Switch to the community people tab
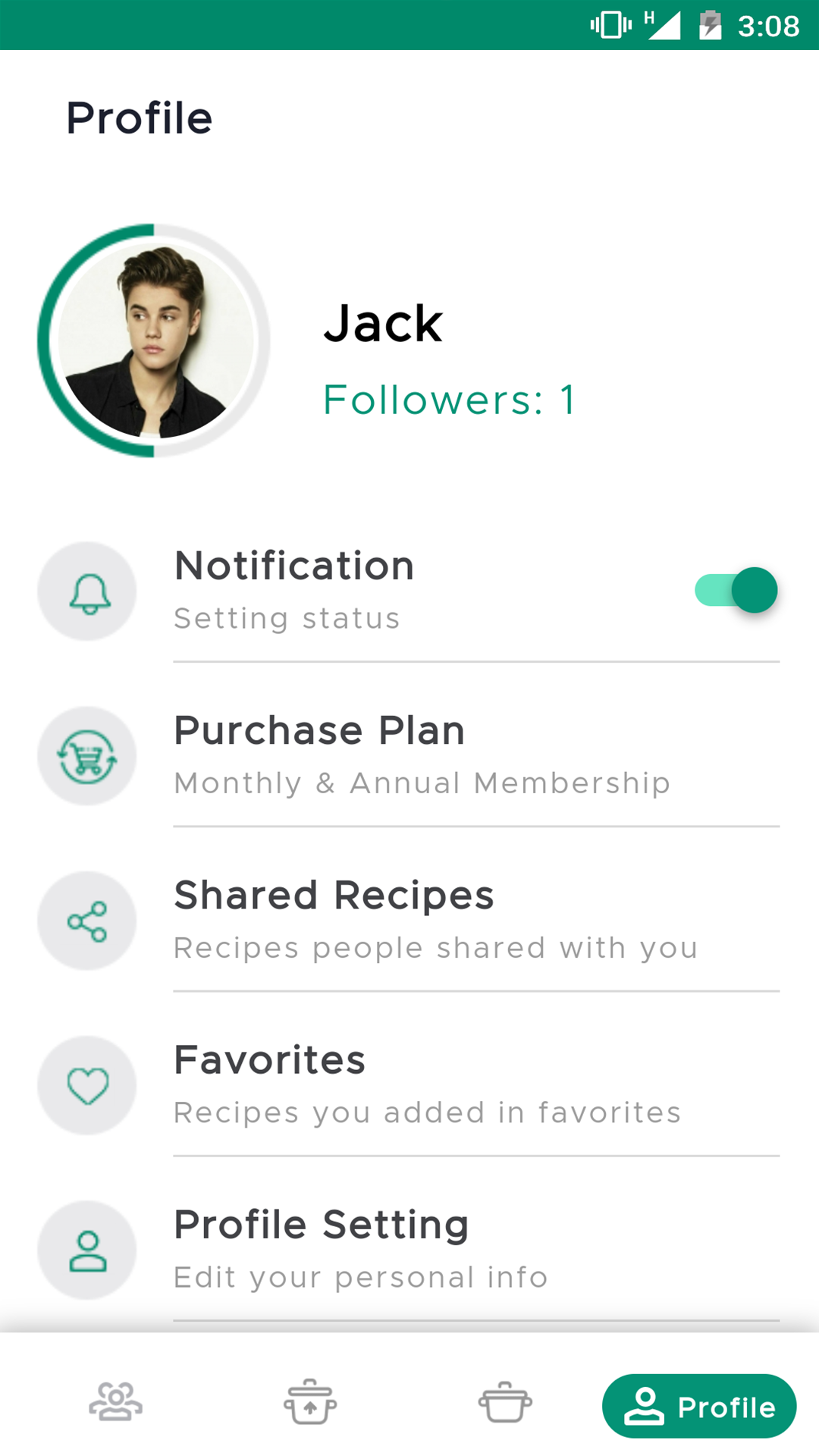This screenshot has height=1456, width=819. pyautogui.click(x=115, y=1401)
